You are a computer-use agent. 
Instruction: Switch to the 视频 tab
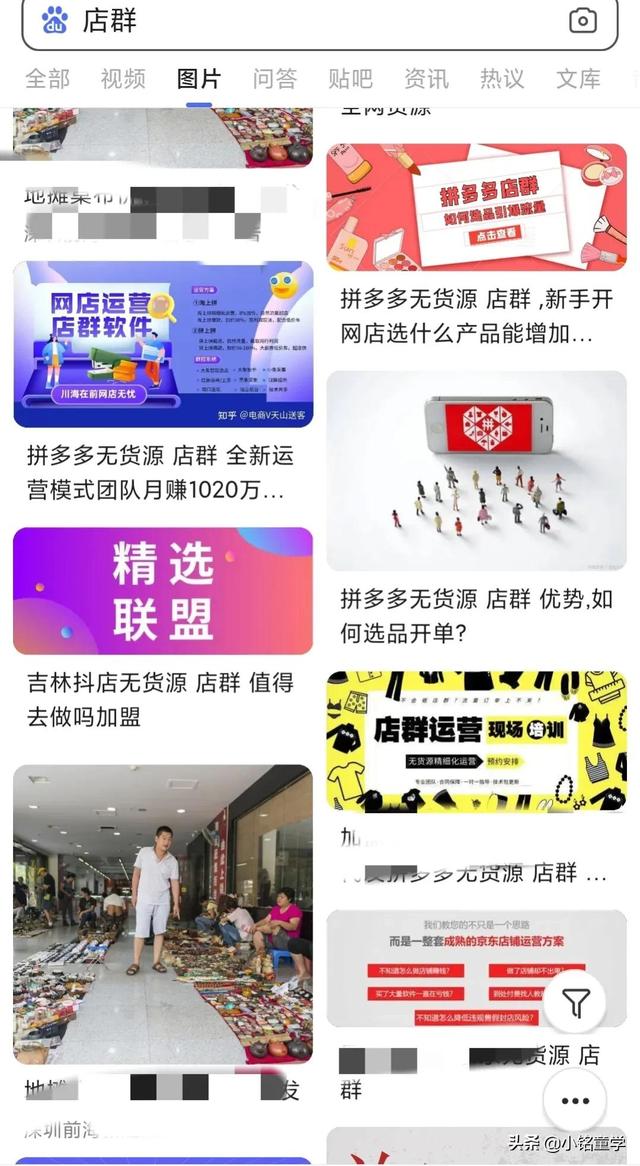point(123,78)
